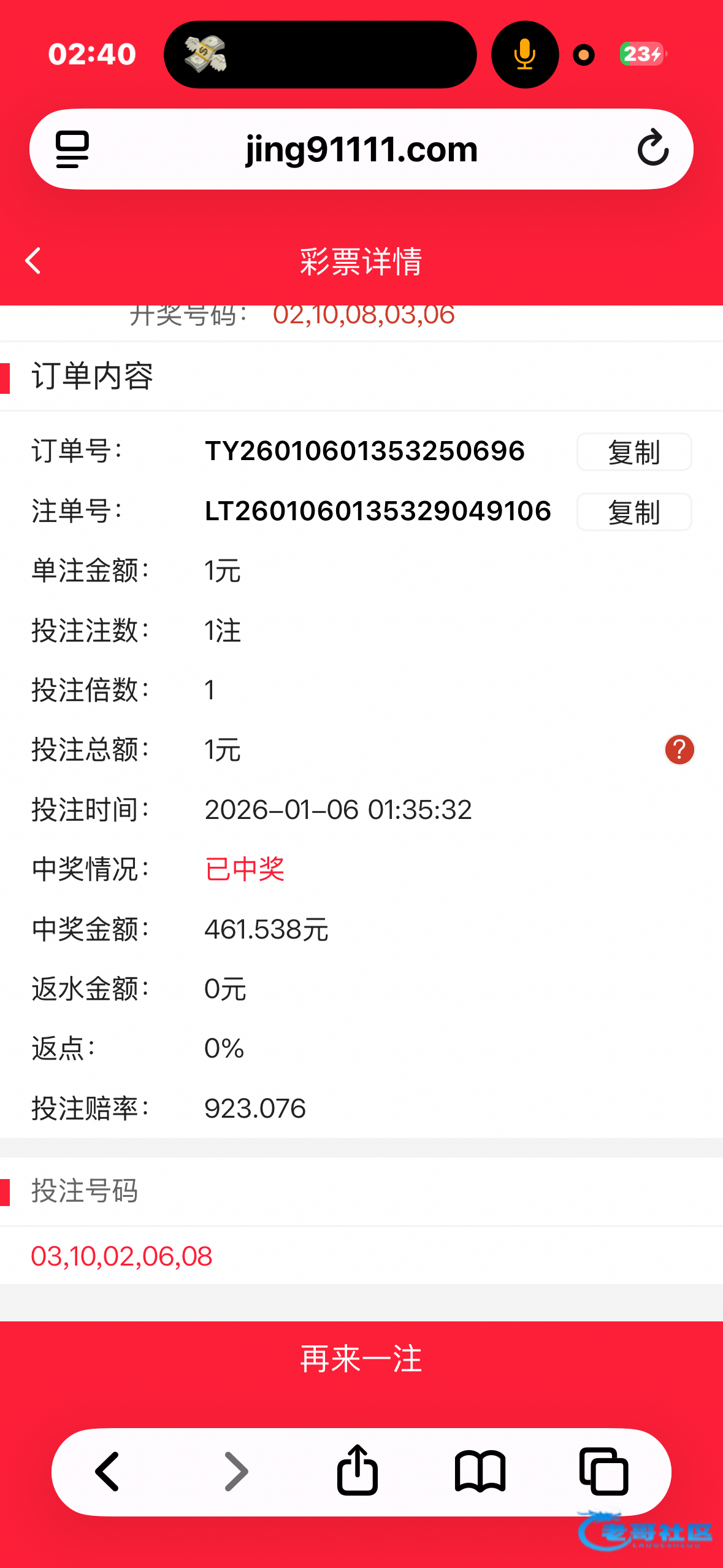Open the jing91111.com address bar
Image resolution: width=723 pixels, height=1568 pixels.
(x=361, y=149)
